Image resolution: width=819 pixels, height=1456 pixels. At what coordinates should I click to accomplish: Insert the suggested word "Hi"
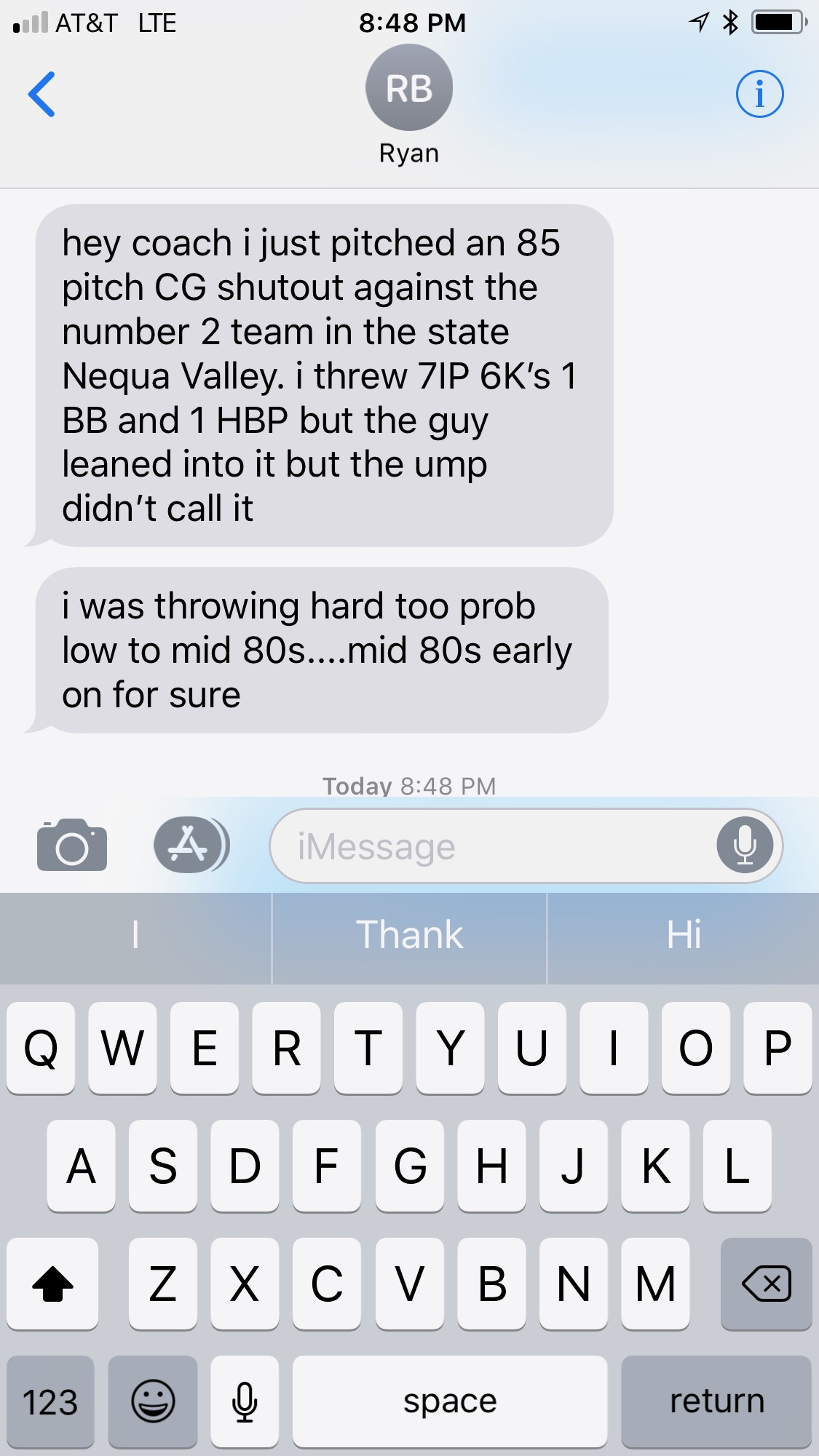pos(684,935)
